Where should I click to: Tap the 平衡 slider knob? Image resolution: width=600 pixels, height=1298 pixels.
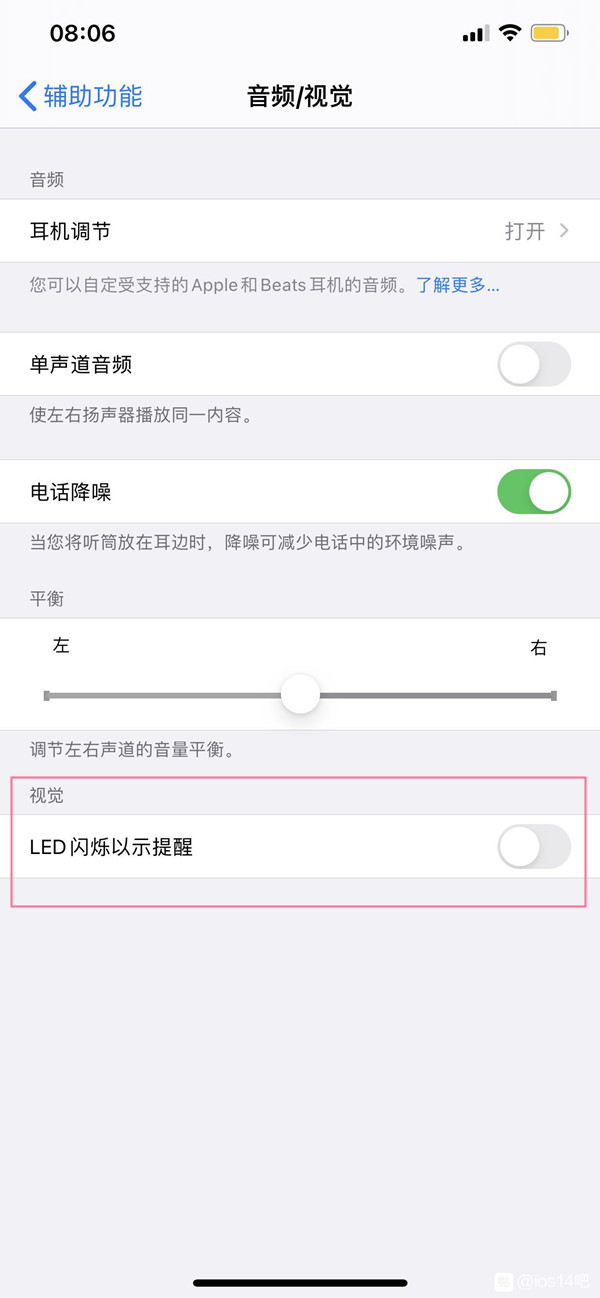click(300, 694)
